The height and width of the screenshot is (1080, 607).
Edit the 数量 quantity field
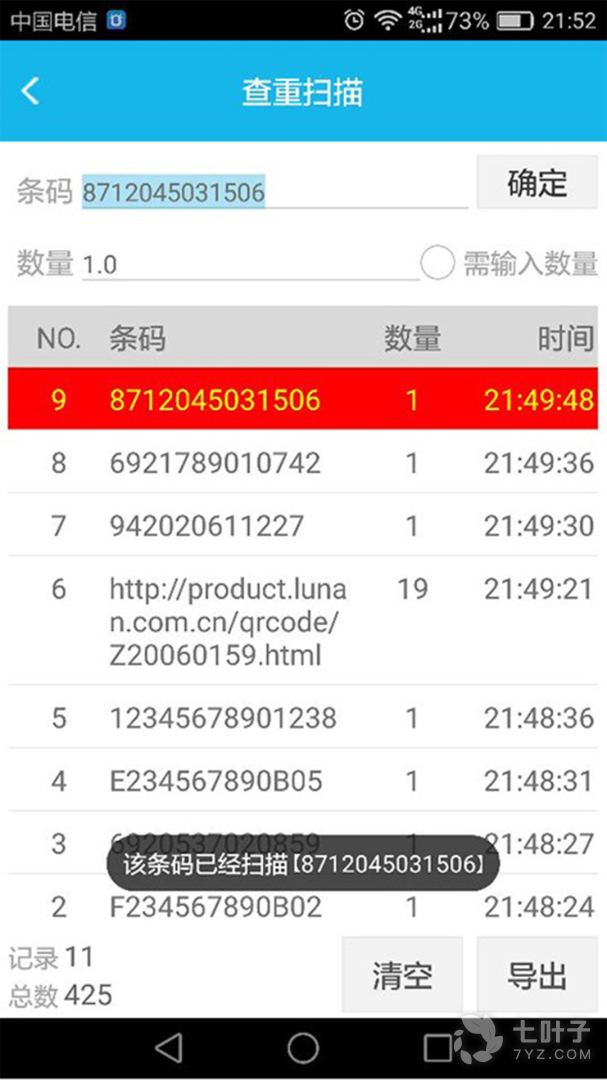click(x=250, y=265)
